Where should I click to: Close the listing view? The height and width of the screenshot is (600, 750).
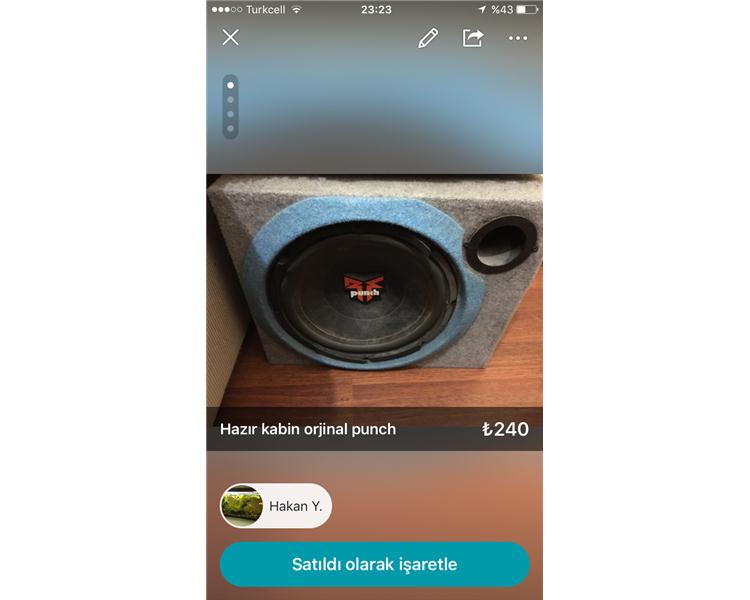click(x=230, y=37)
